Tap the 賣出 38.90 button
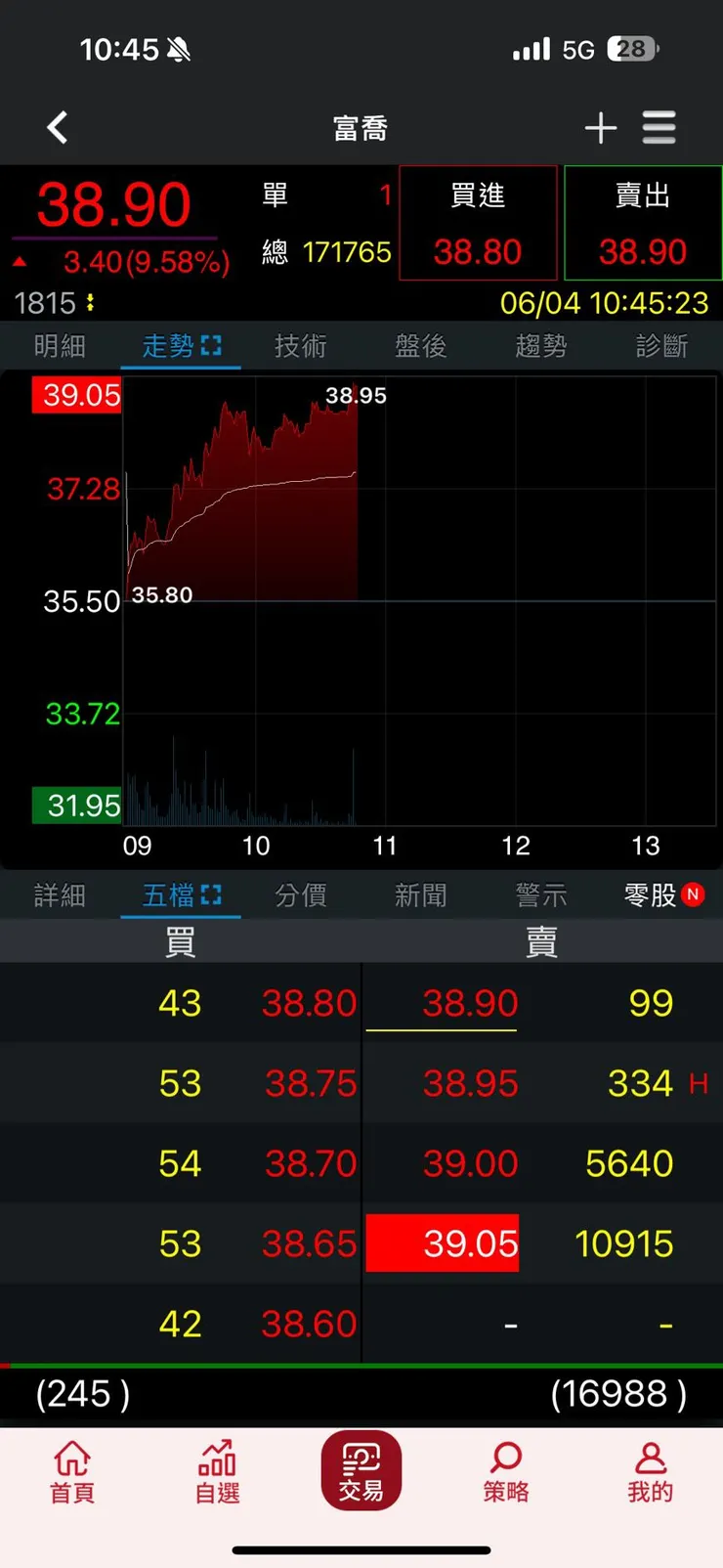This screenshot has height=1568, width=723. (x=643, y=223)
